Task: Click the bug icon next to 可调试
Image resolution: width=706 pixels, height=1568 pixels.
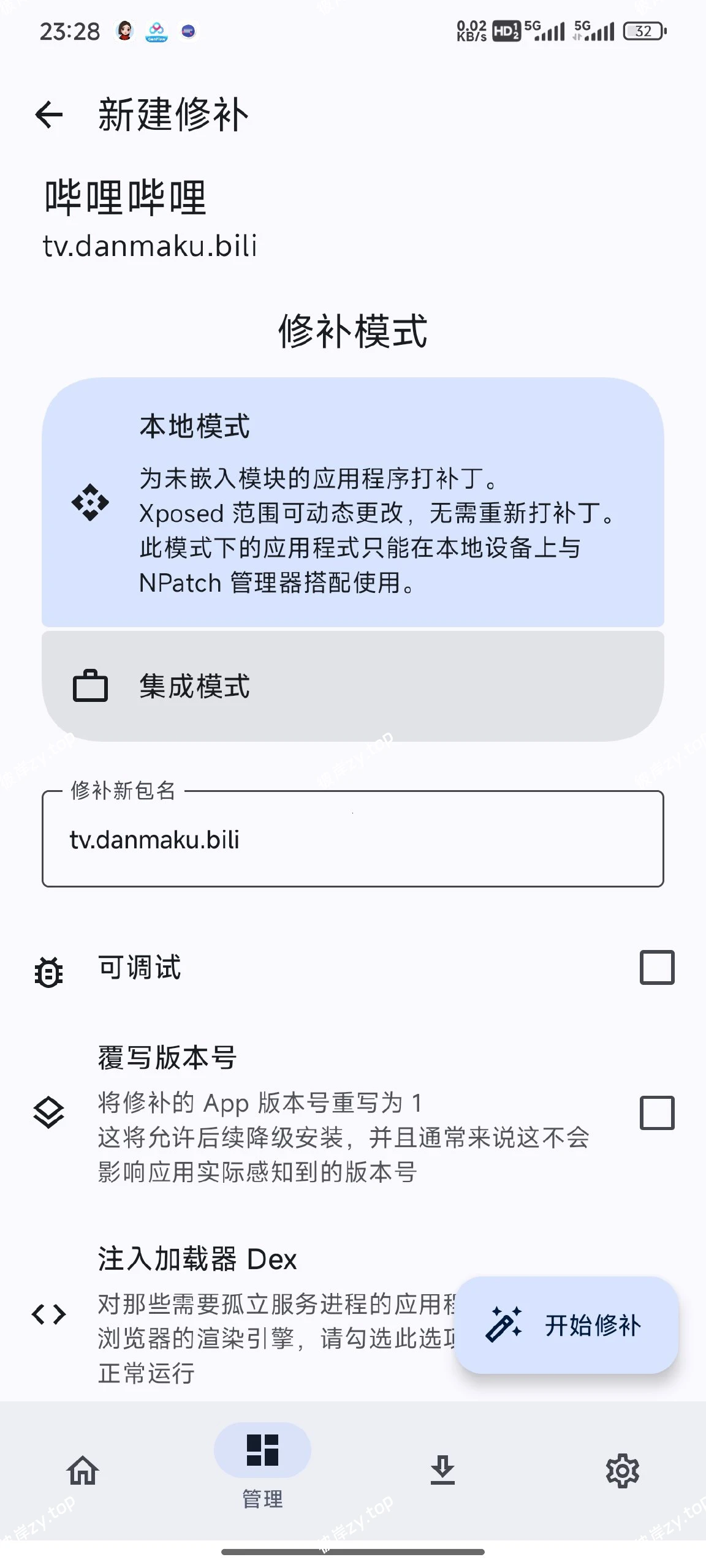Action: tap(48, 969)
